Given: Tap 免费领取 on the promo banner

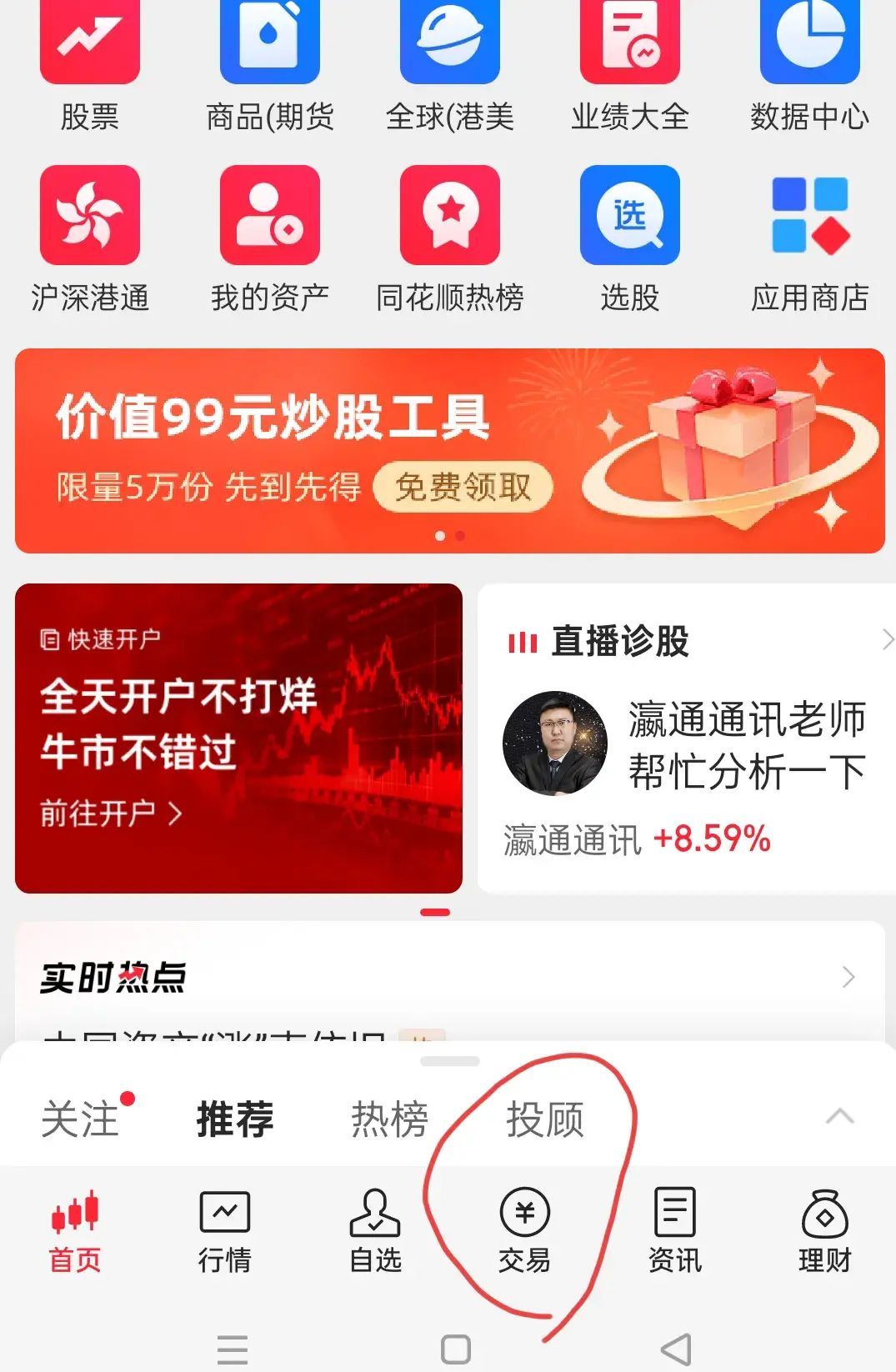Looking at the screenshot, I should click(x=463, y=487).
